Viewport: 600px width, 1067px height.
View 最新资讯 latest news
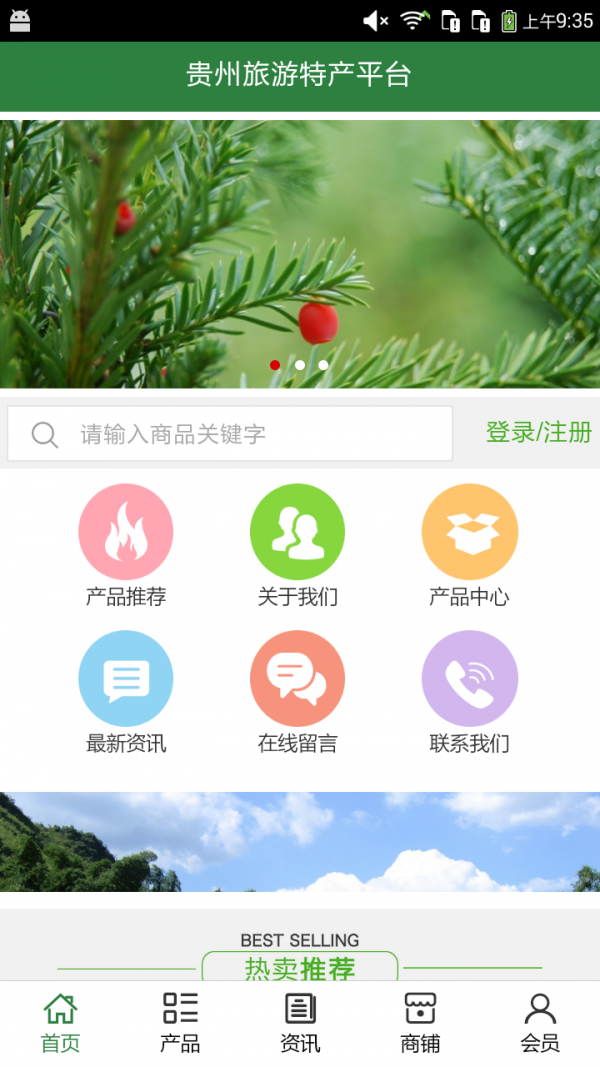126,691
